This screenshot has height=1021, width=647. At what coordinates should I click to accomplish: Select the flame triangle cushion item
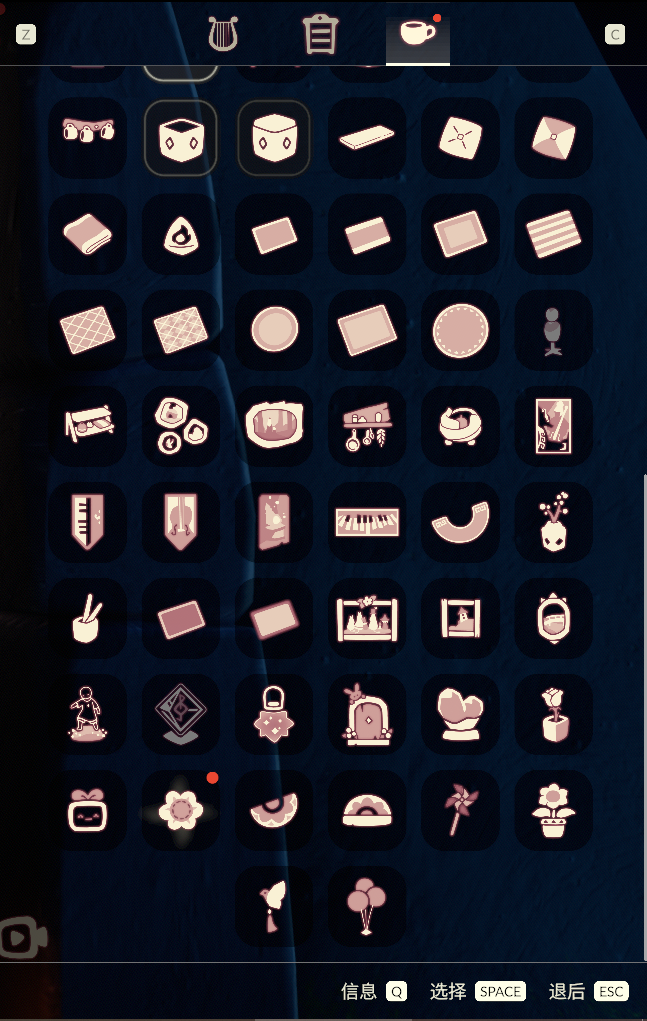181,235
